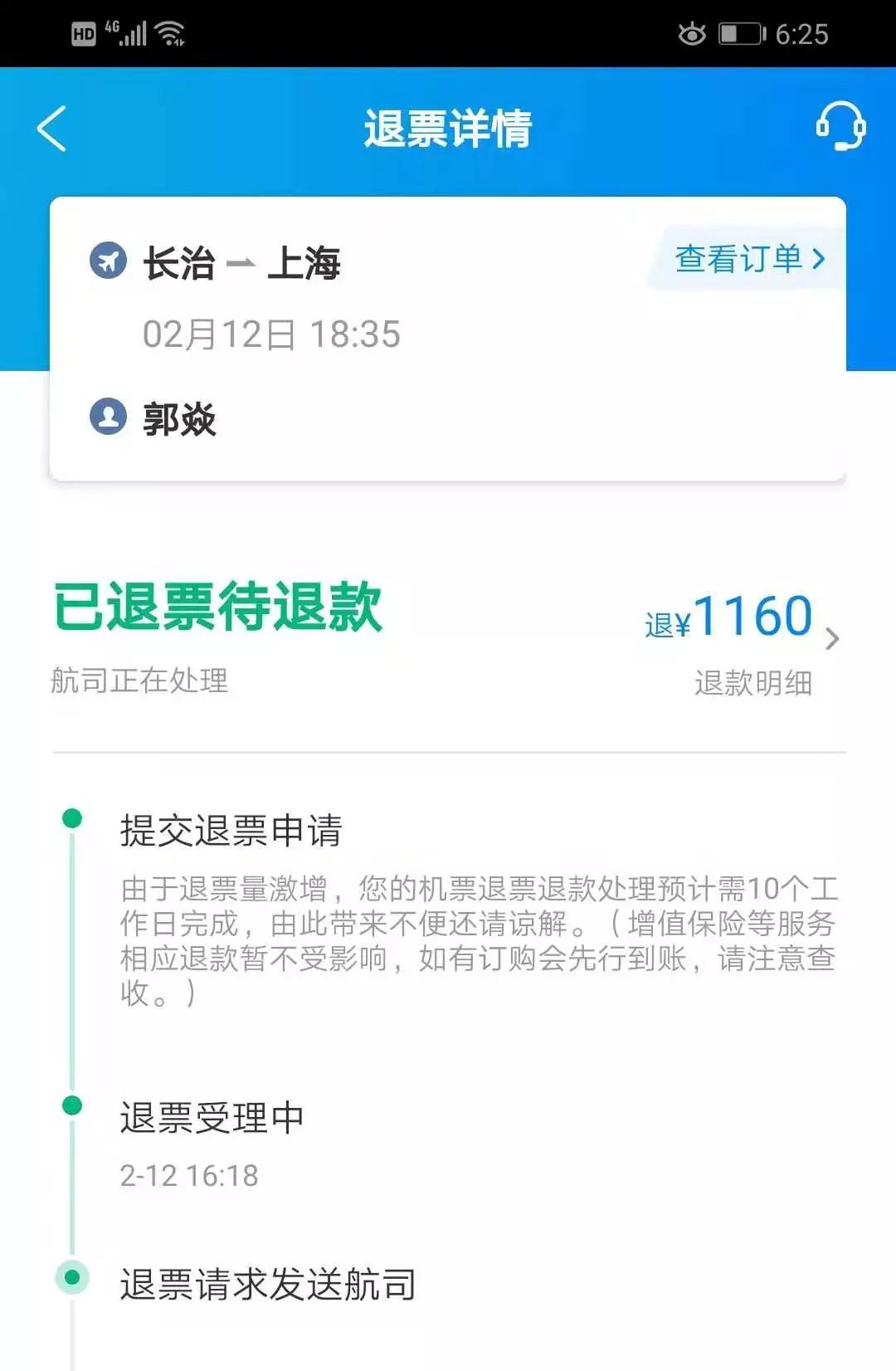View 退款明细 for the ¥1160 refund
This screenshot has height=1371, width=896.
tap(752, 683)
